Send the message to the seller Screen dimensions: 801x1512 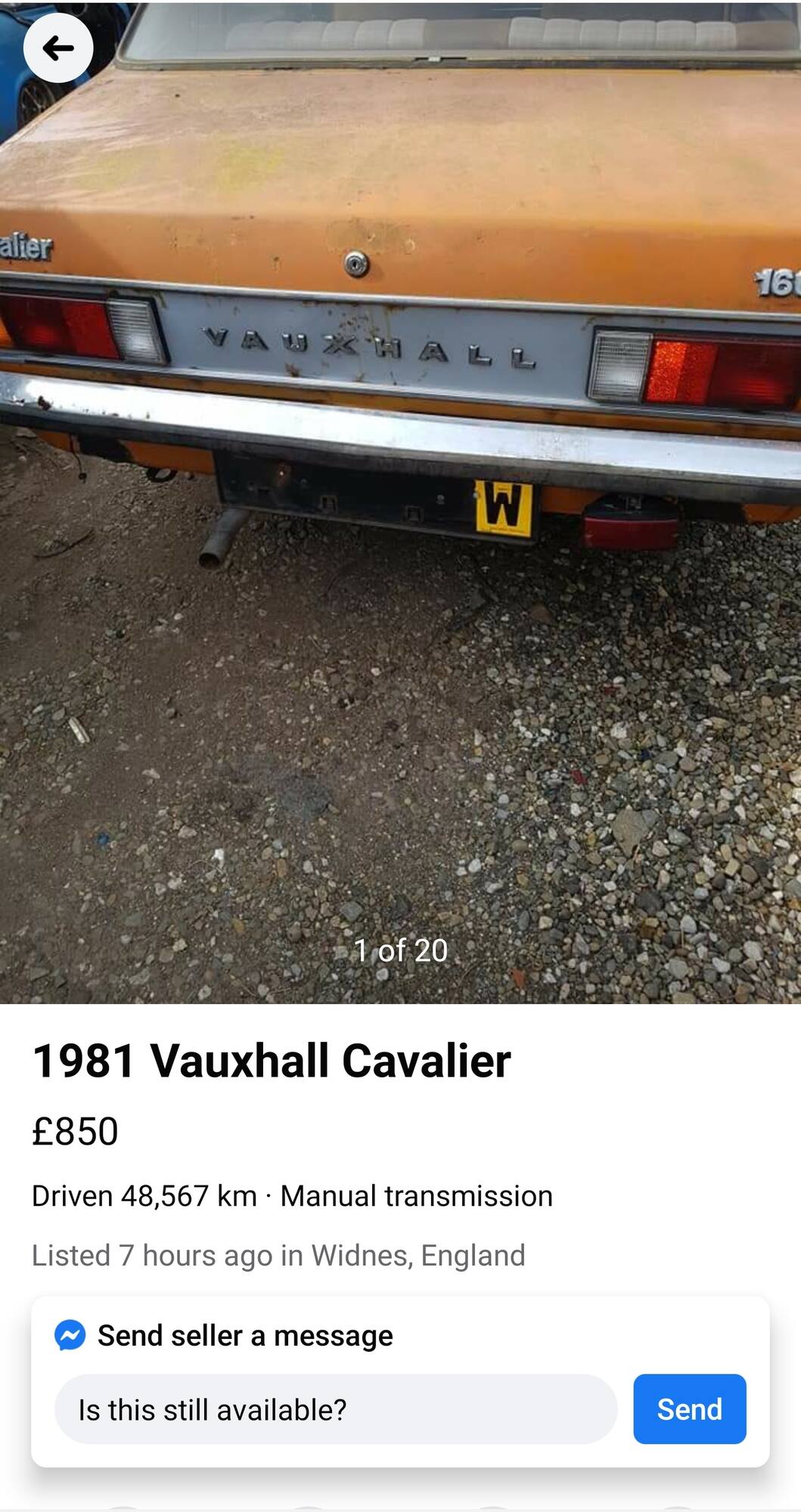[689, 1409]
